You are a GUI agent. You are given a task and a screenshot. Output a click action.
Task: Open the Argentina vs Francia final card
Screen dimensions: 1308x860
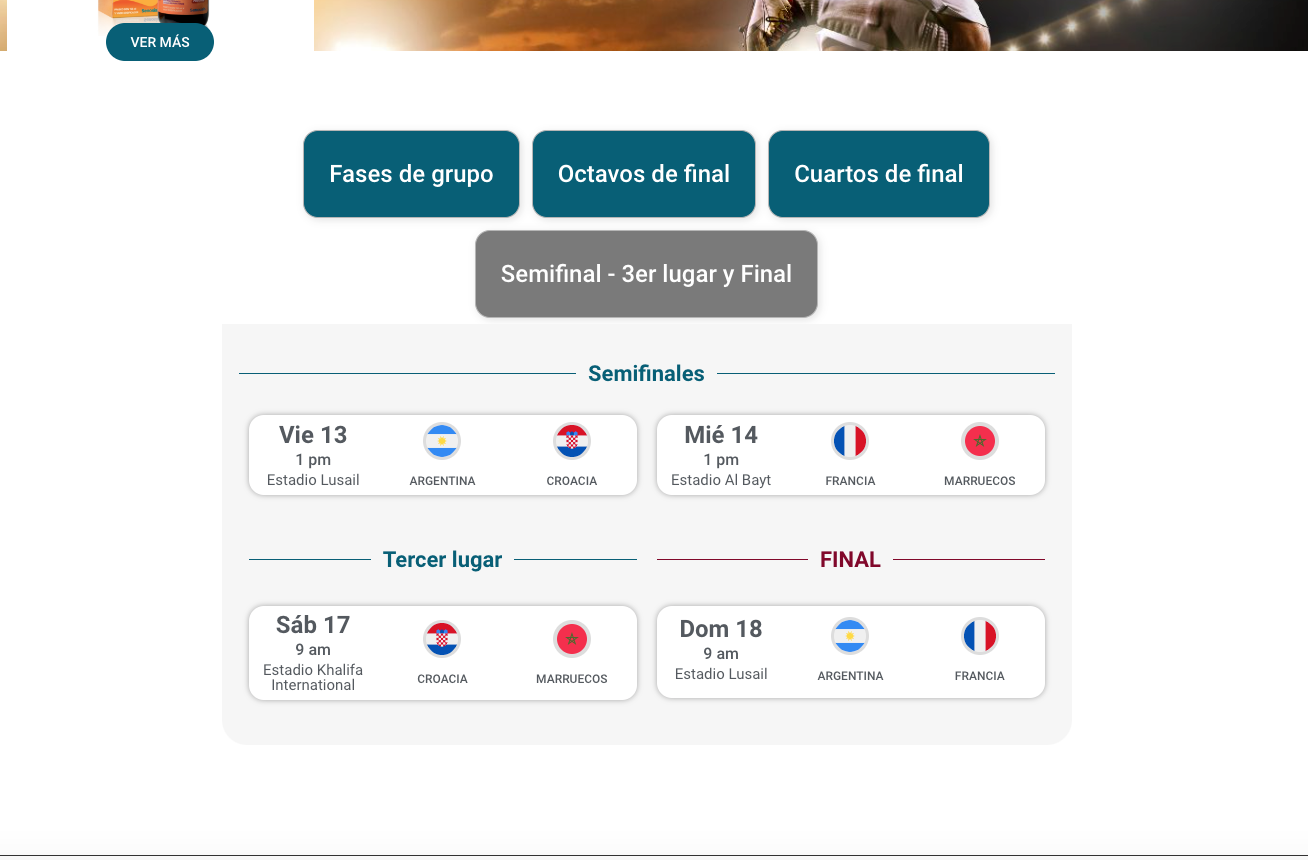tap(851, 652)
